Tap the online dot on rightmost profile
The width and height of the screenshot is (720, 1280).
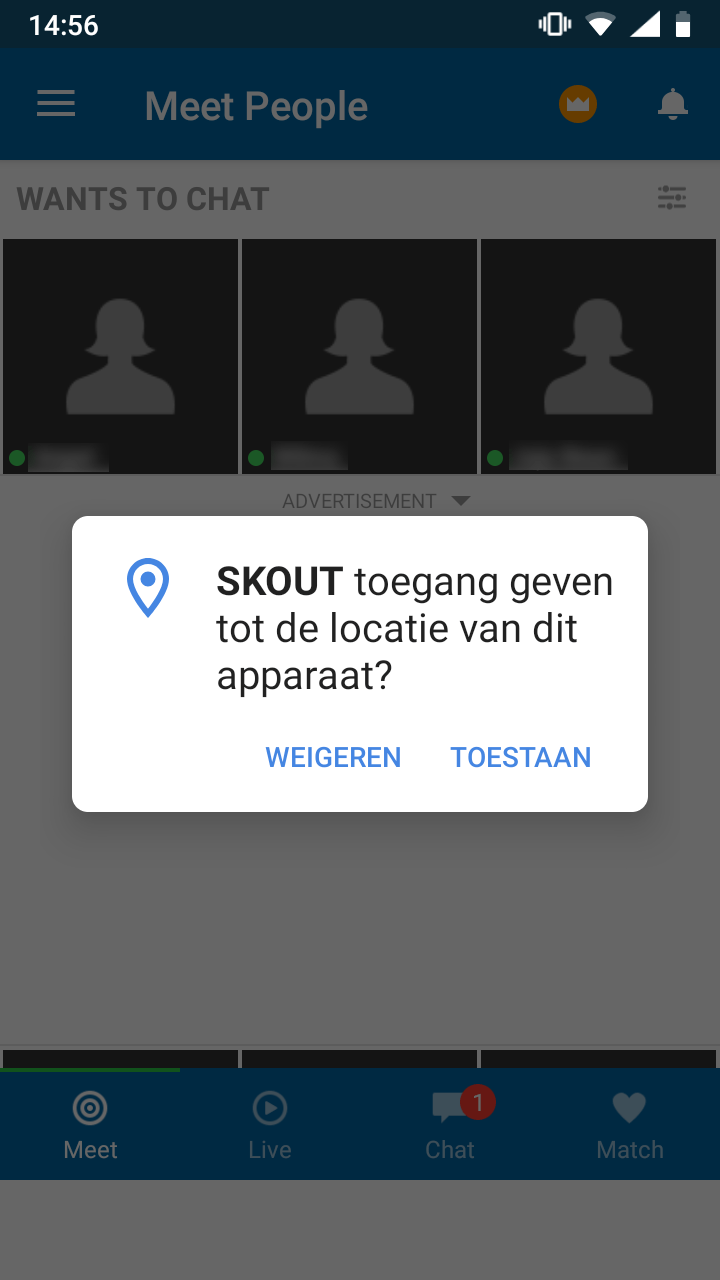[496, 457]
